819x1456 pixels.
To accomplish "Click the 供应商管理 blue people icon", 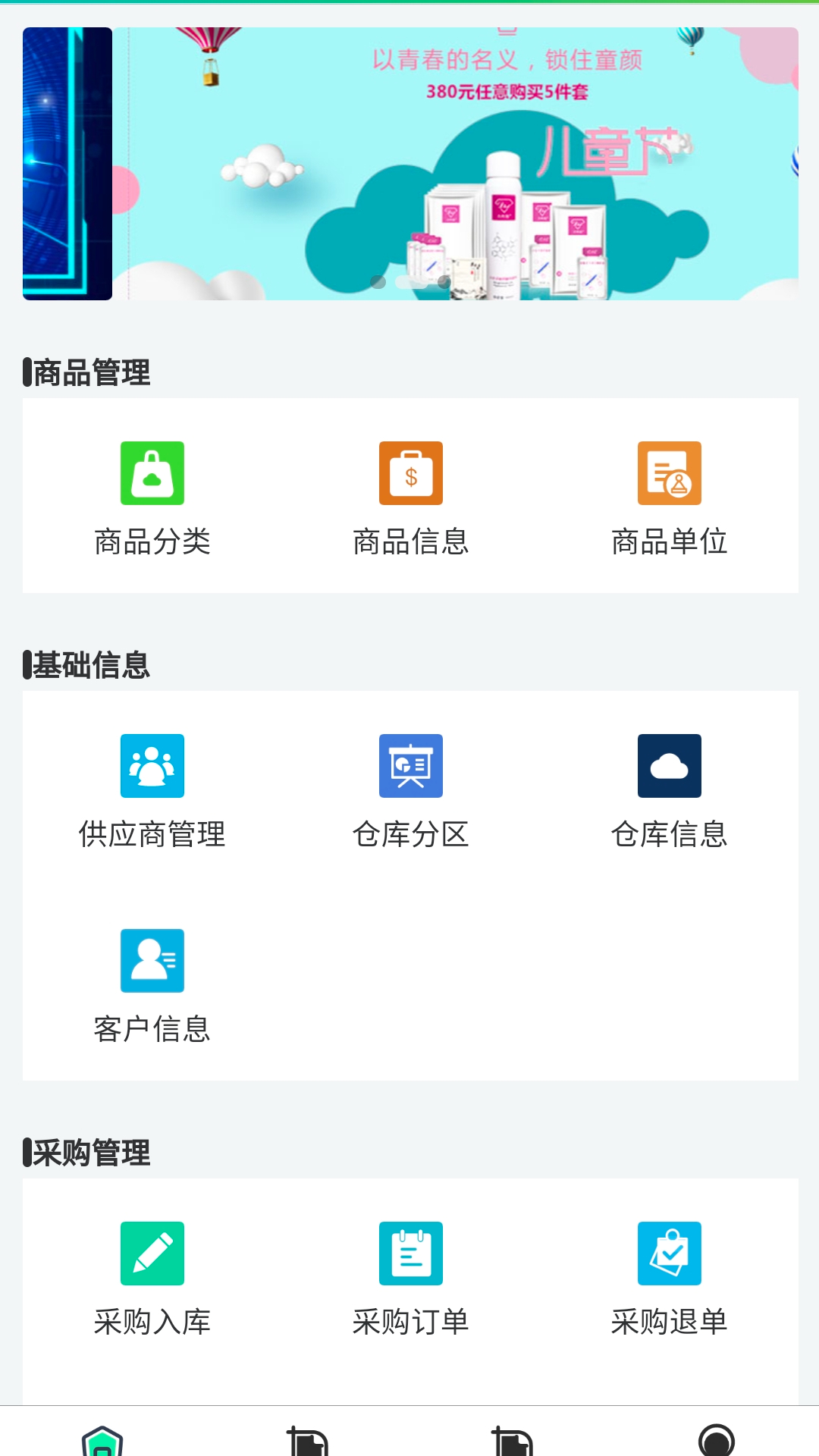I will tap(152, 766).
